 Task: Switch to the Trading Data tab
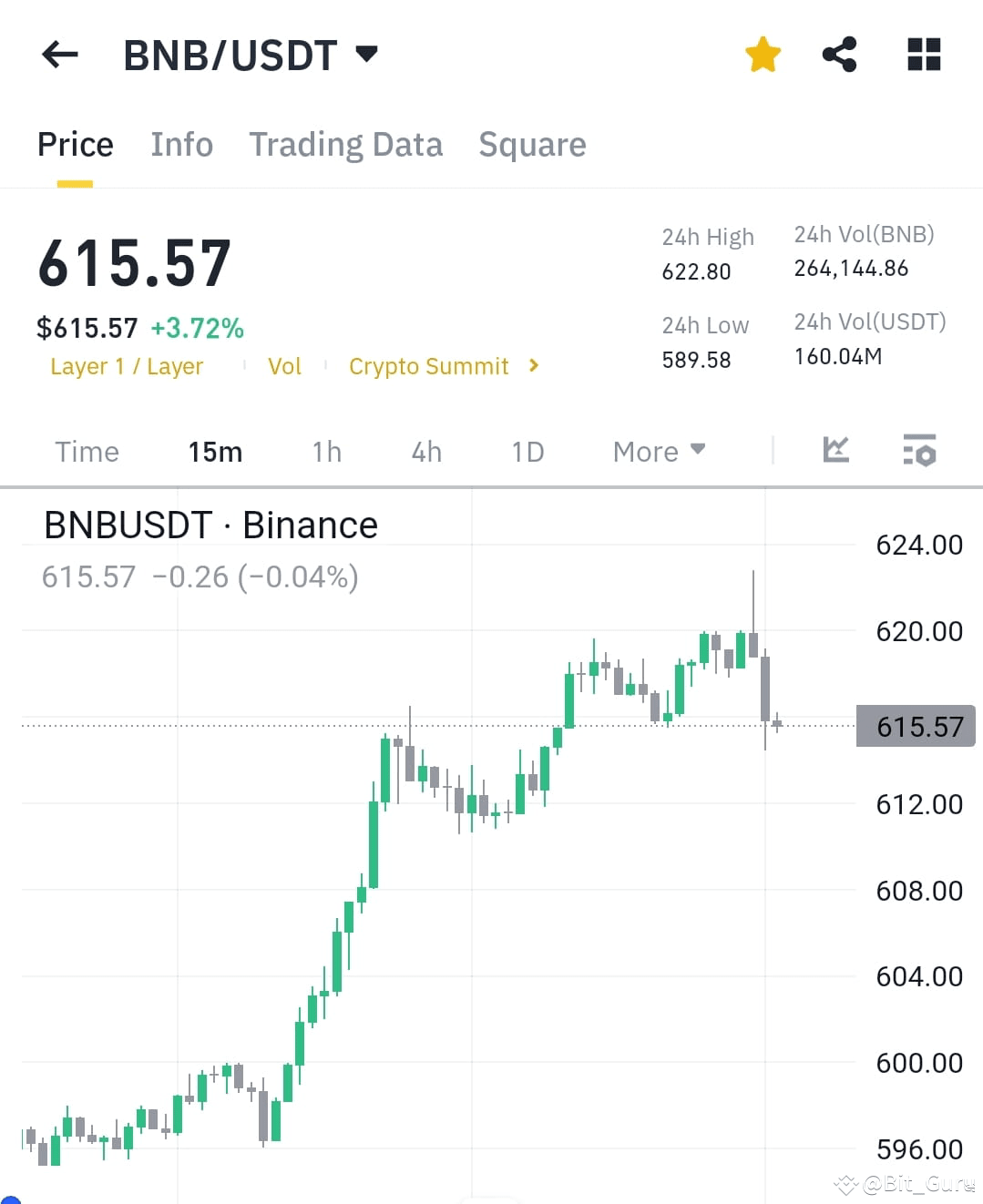[x=346, y=144]
